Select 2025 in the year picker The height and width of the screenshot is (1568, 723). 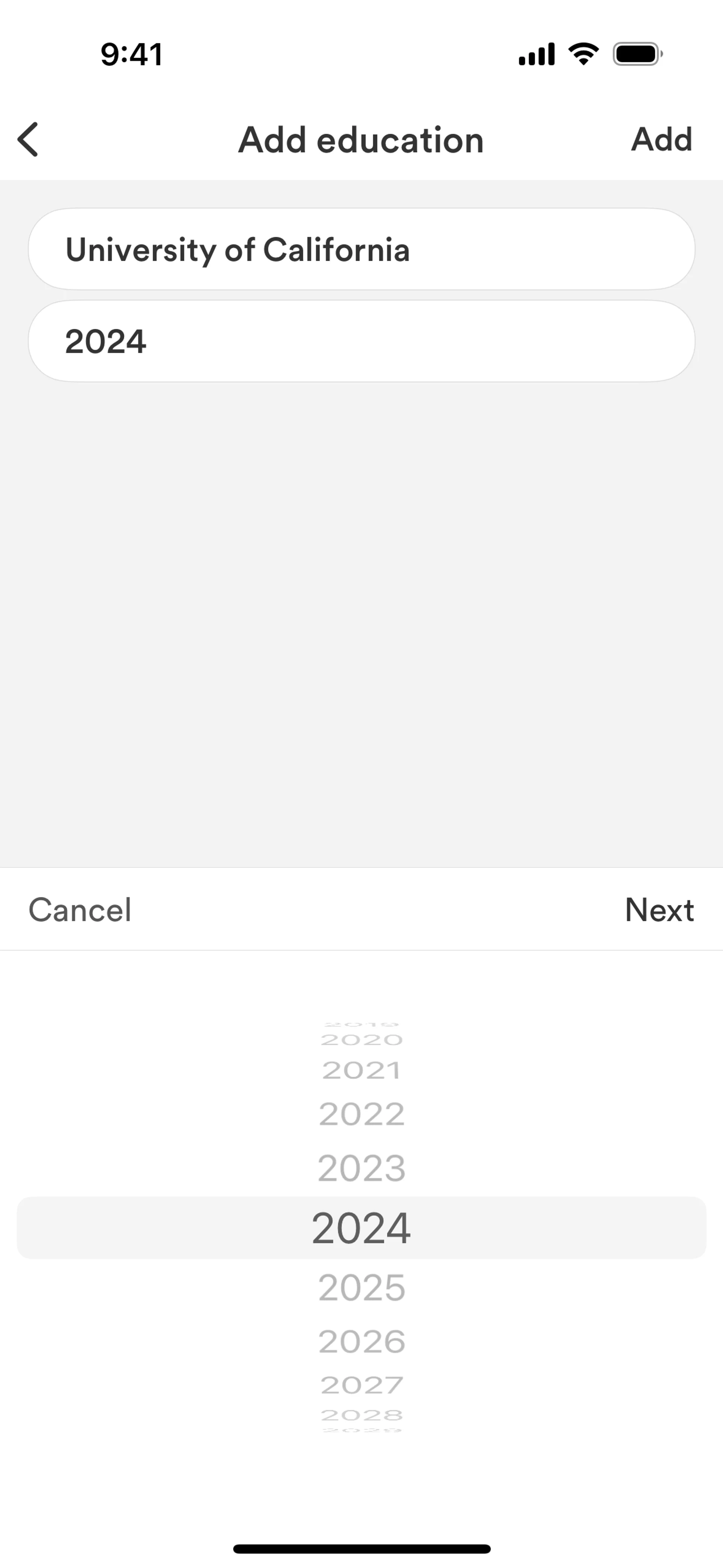(x=361, y=1287)
